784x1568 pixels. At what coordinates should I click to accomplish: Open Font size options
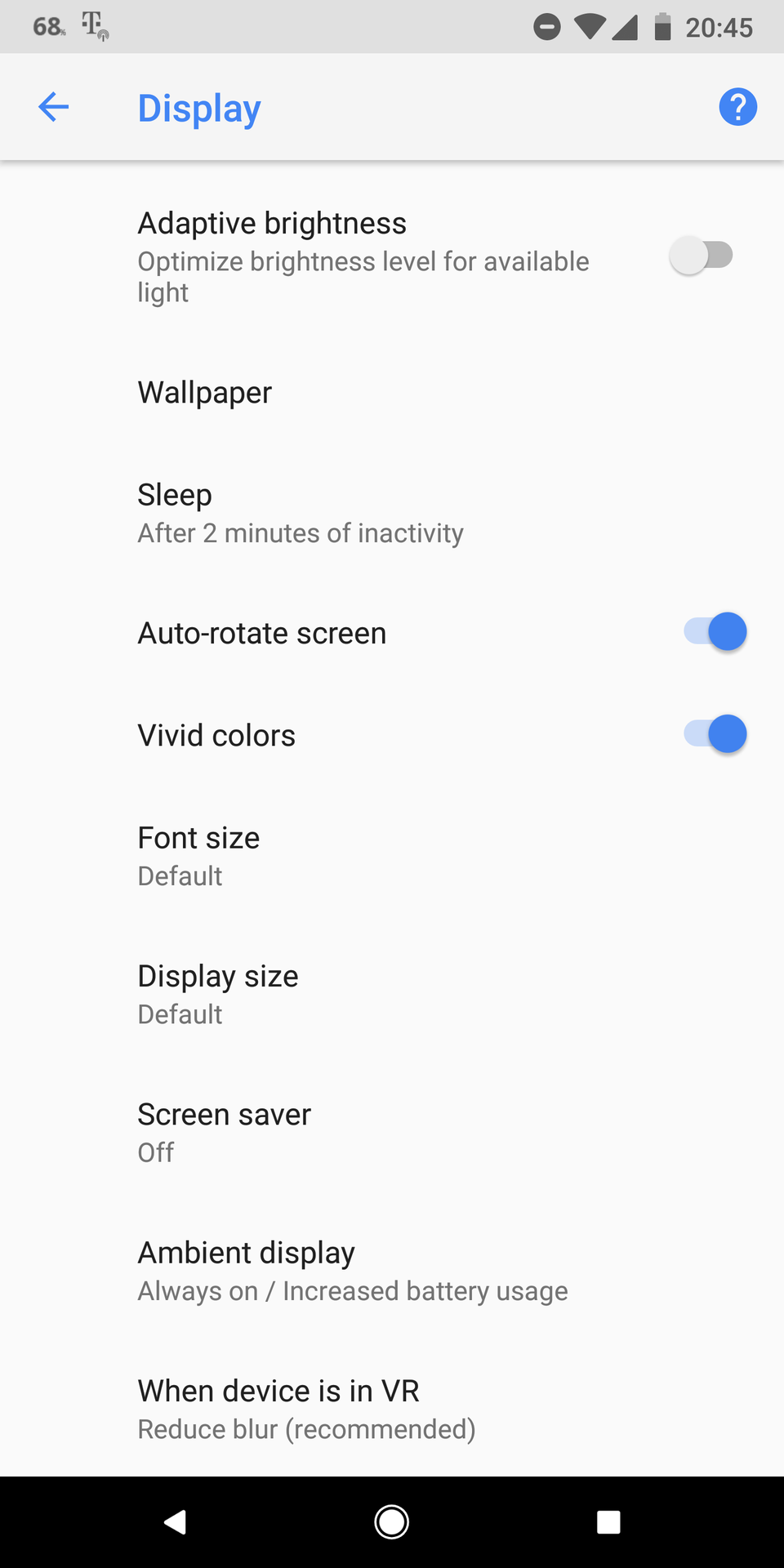point(392,856)
